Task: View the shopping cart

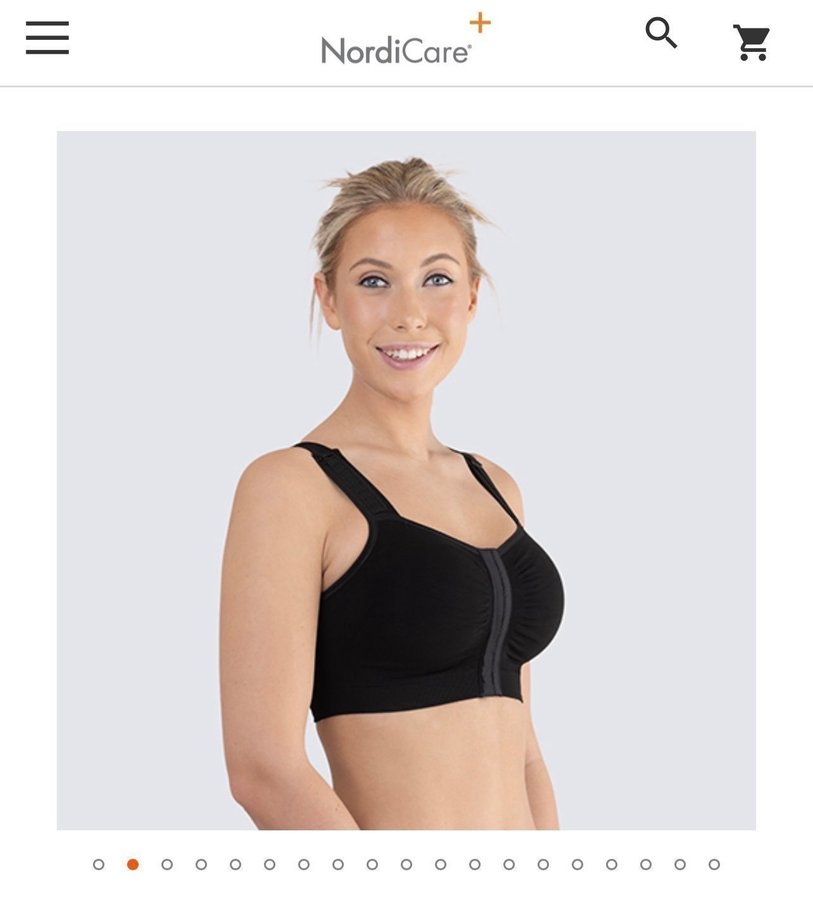Action: (751, 42)
